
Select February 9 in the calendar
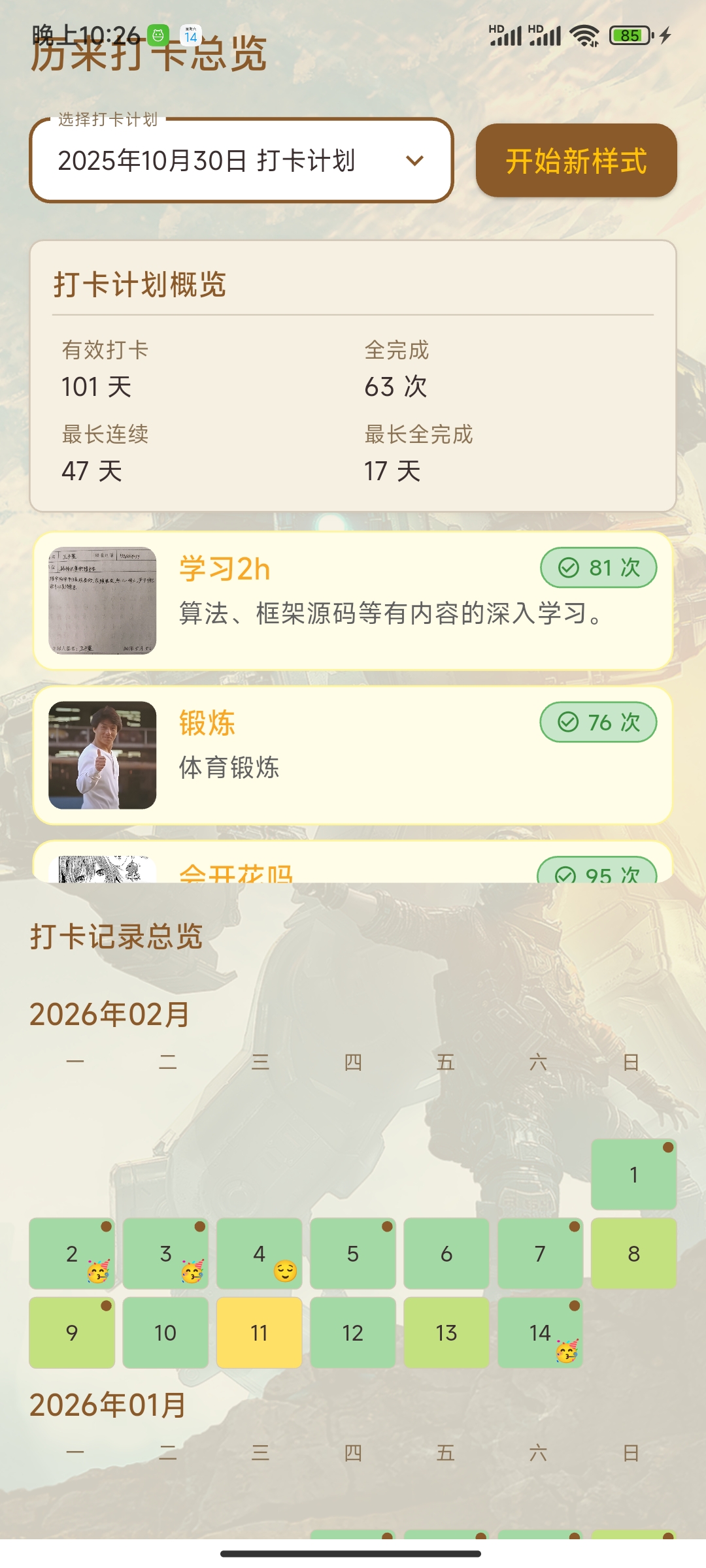pyautogui.click(x=72, y=1333)
